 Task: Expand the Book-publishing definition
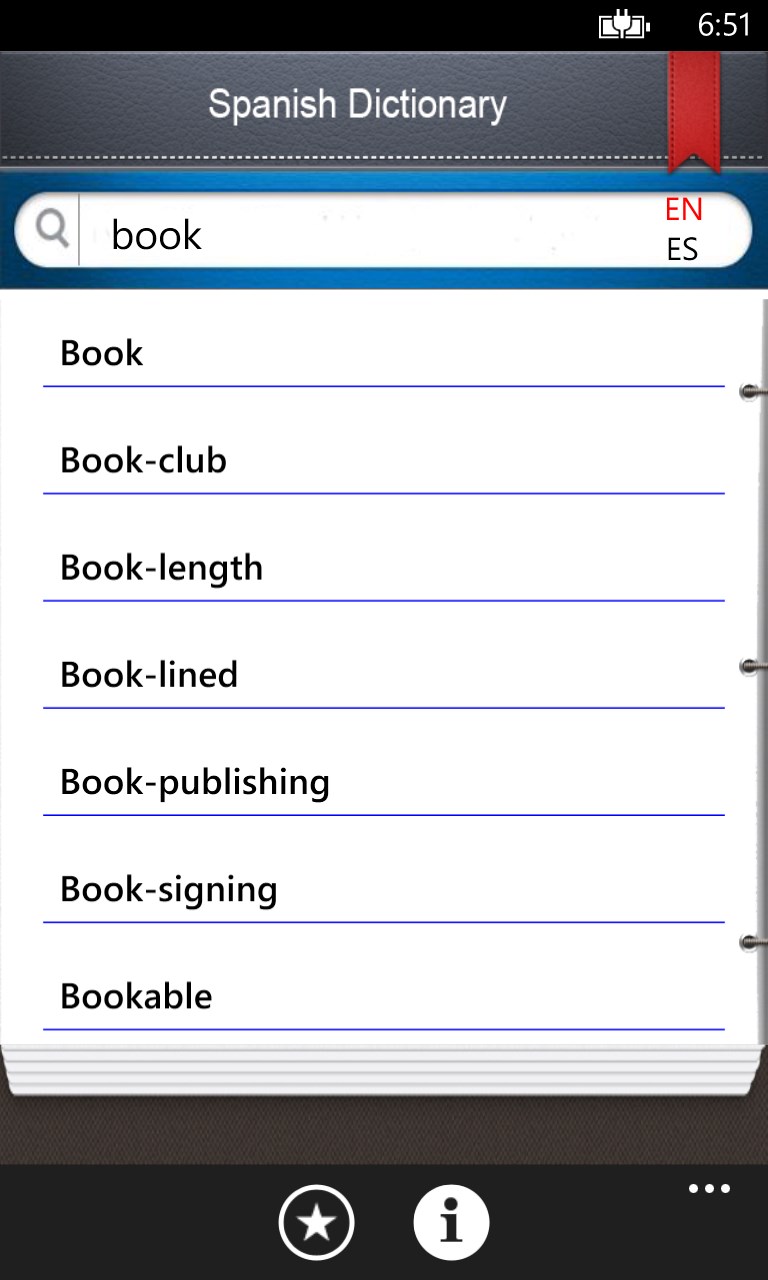[x=195, y=782]
